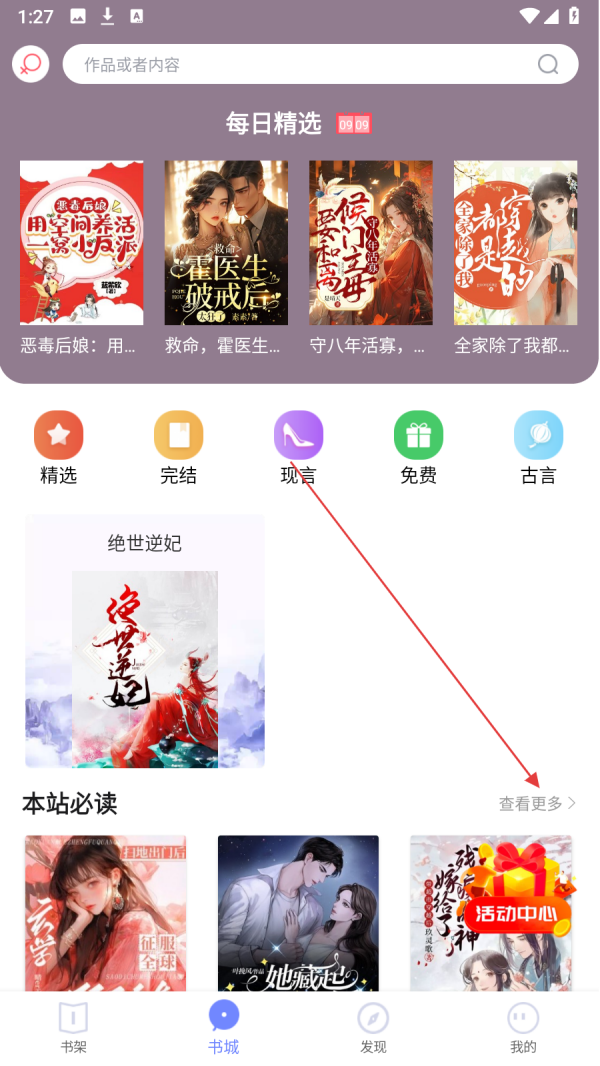The width and height of the screenshot is (600, 1066).
Task: Switch to the 我的 tab
Action: click(523, 1029)
